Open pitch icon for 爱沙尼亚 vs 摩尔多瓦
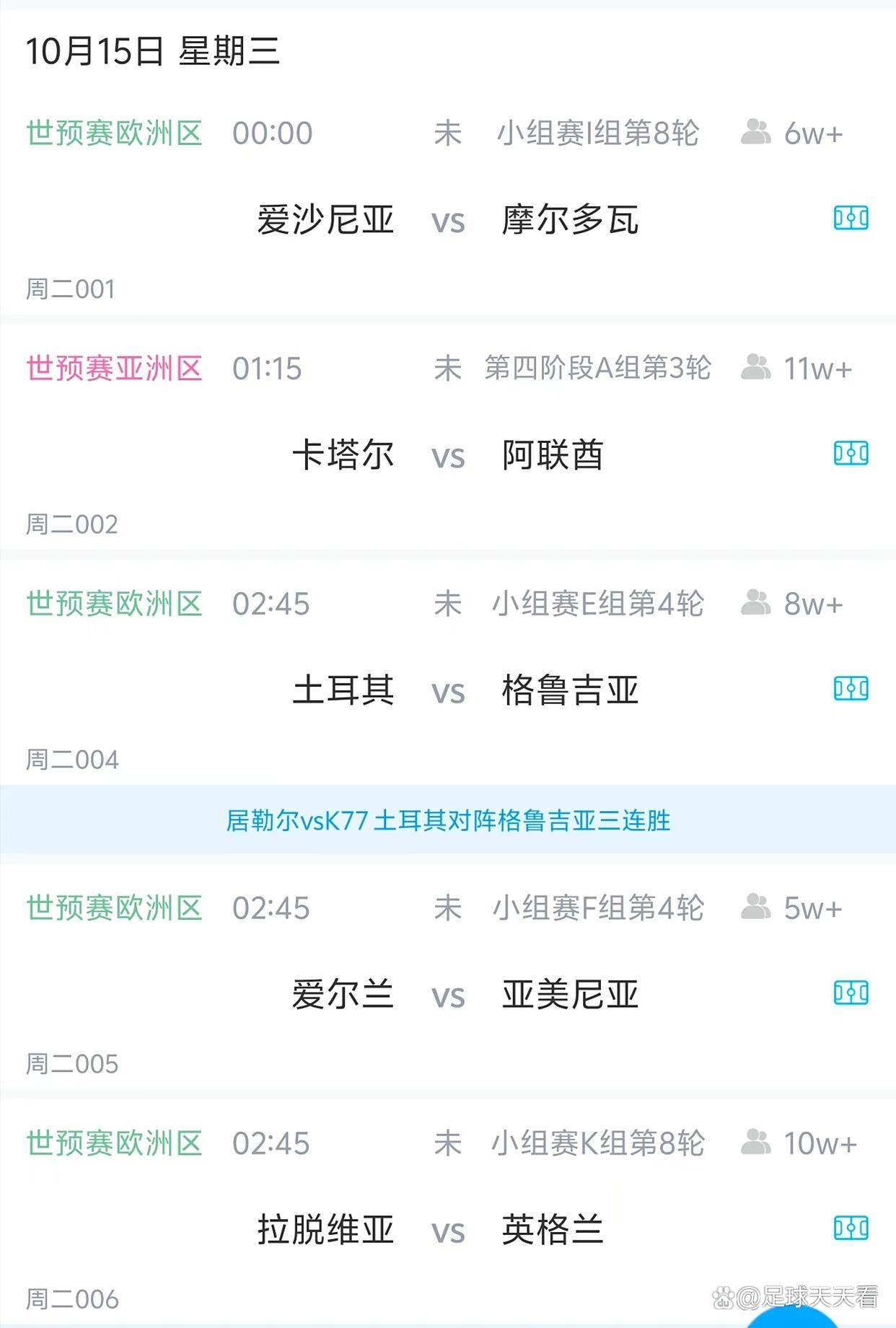Screen dimensions: 896x1328 click(x=851, y=218)
